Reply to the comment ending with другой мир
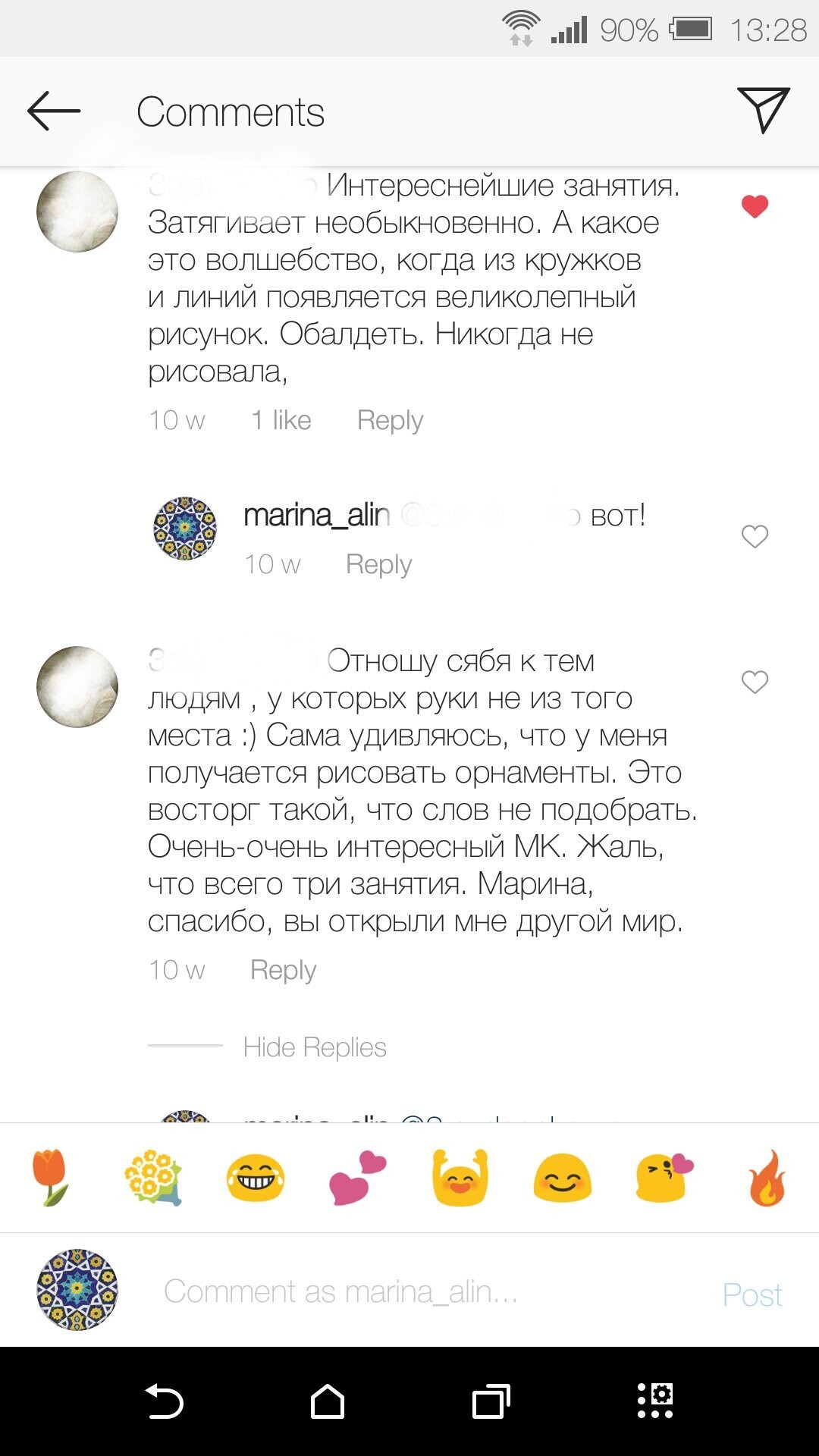Screen dimensions: 819x1456 pyautogui.click(x=283, y=970)
